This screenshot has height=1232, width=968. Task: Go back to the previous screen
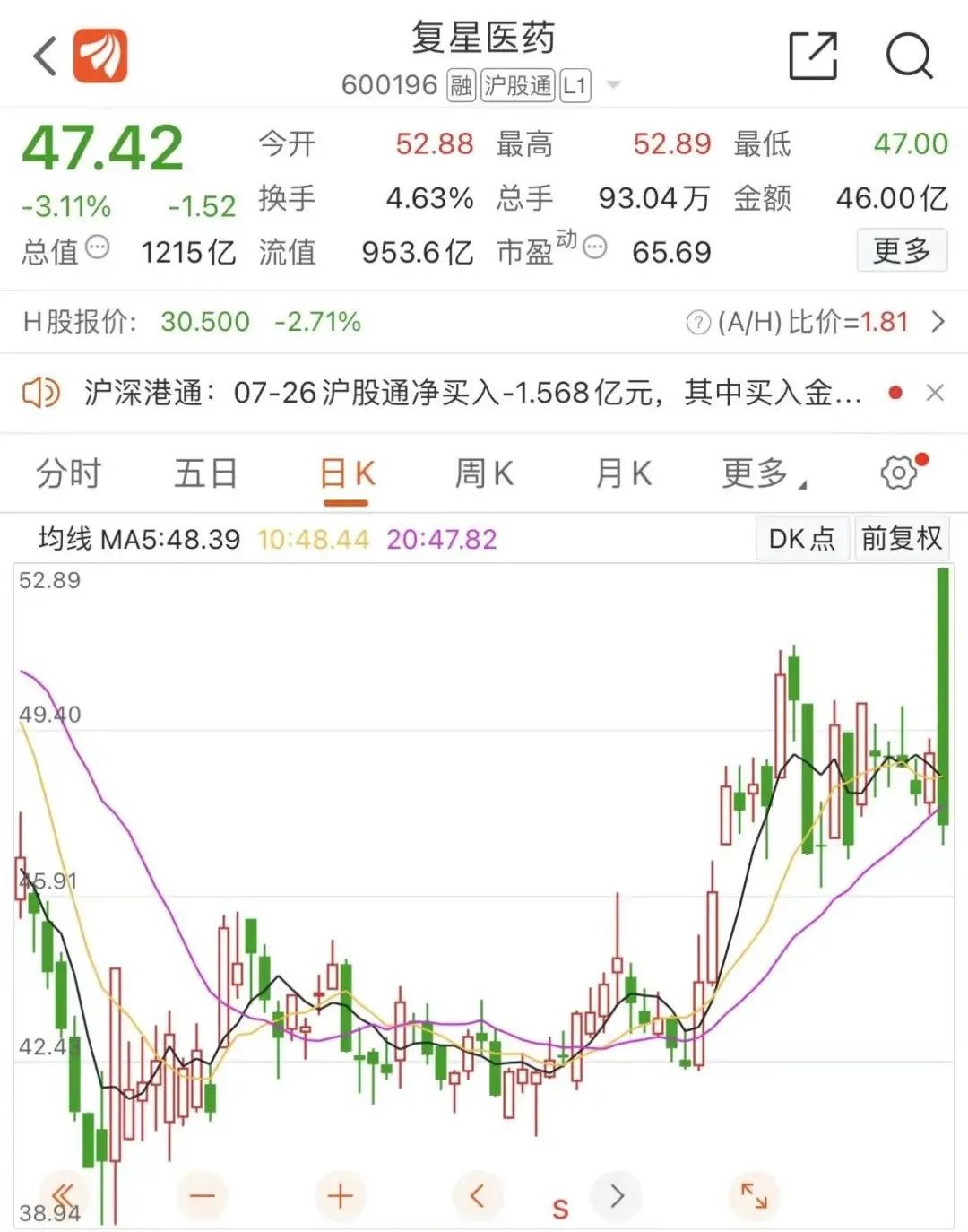45,56
